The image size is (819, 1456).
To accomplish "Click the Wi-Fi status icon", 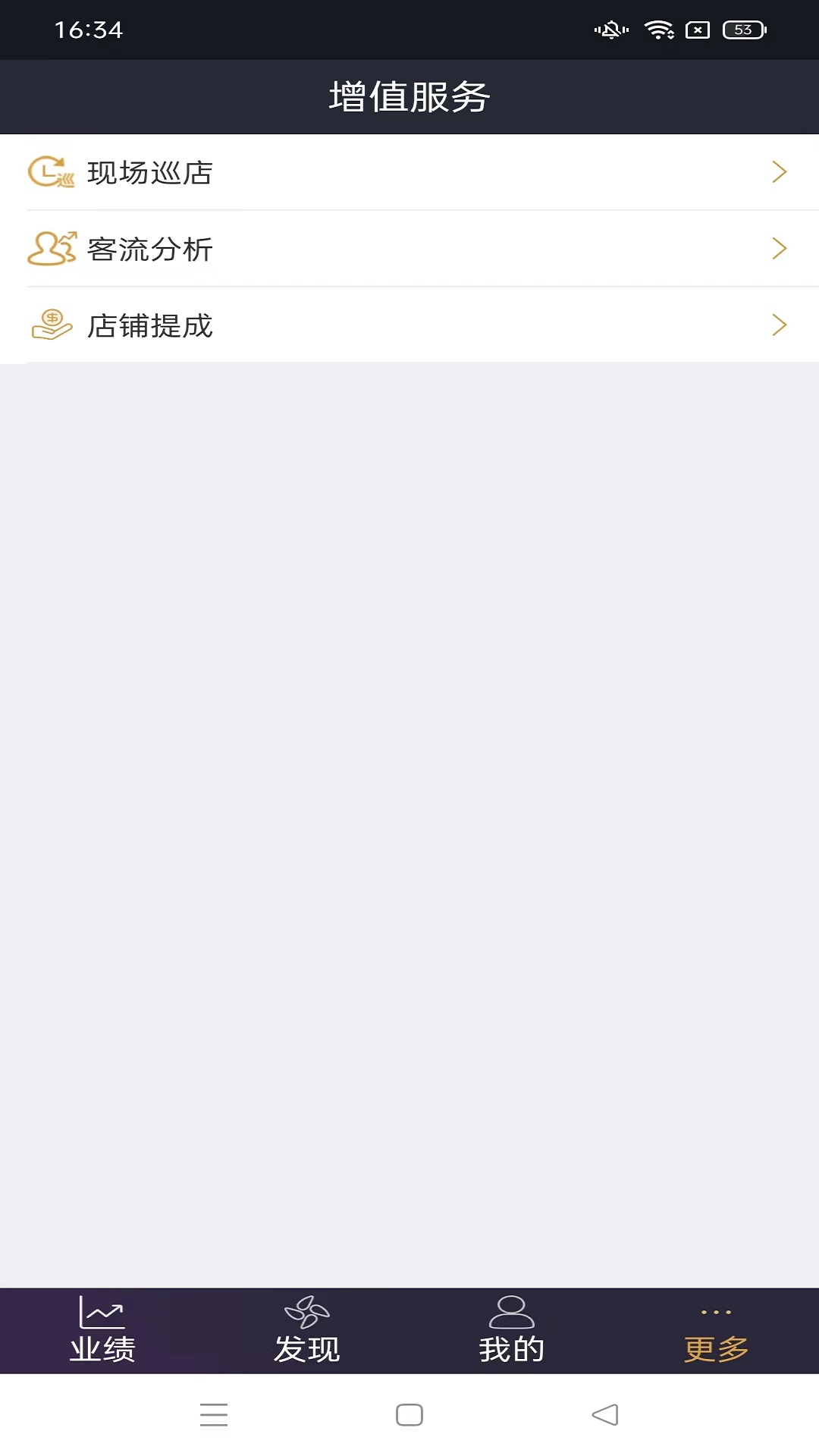I will (659, 29).
